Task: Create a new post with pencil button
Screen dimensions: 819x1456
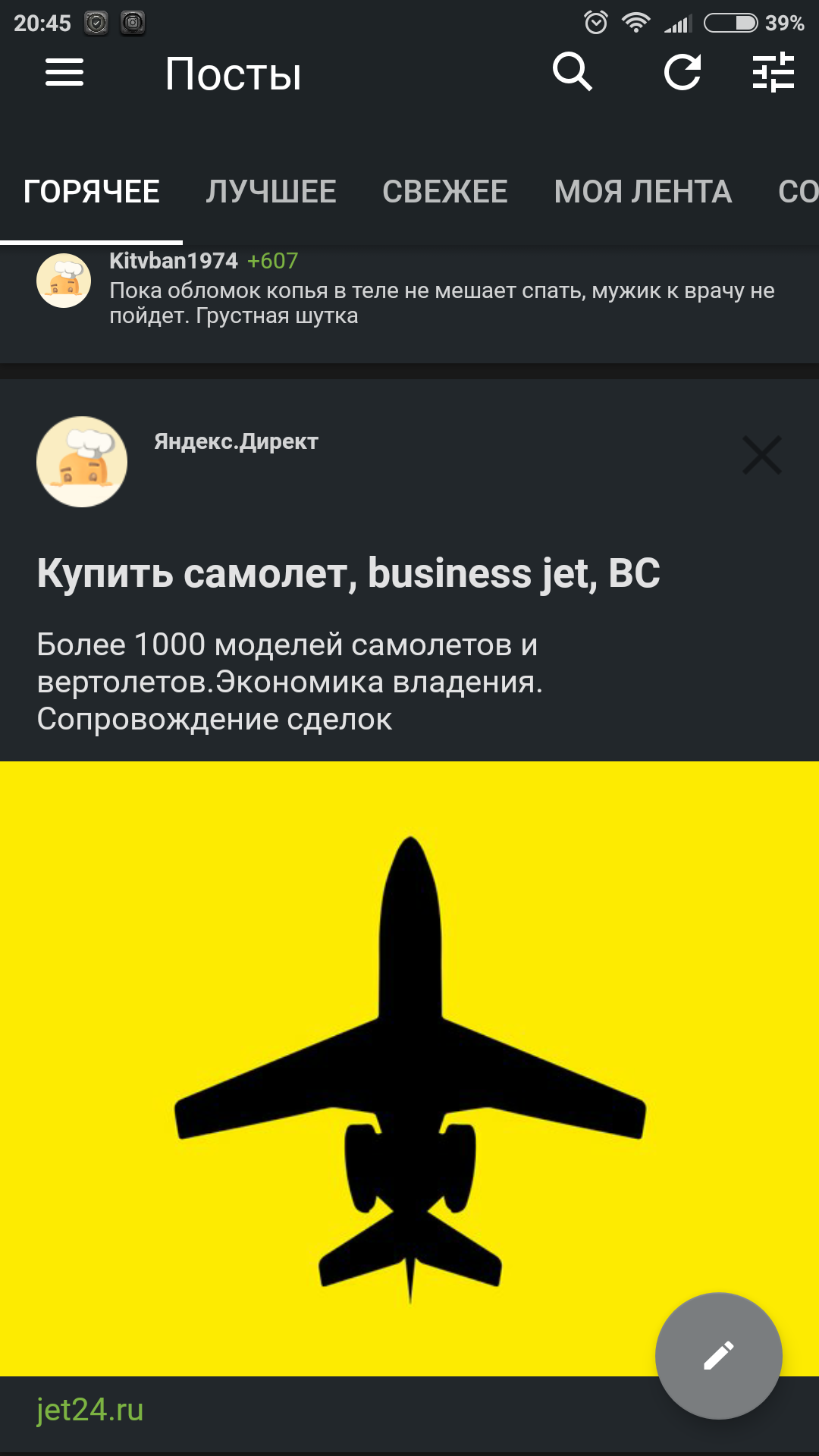Action: (x=718, y=1355)
